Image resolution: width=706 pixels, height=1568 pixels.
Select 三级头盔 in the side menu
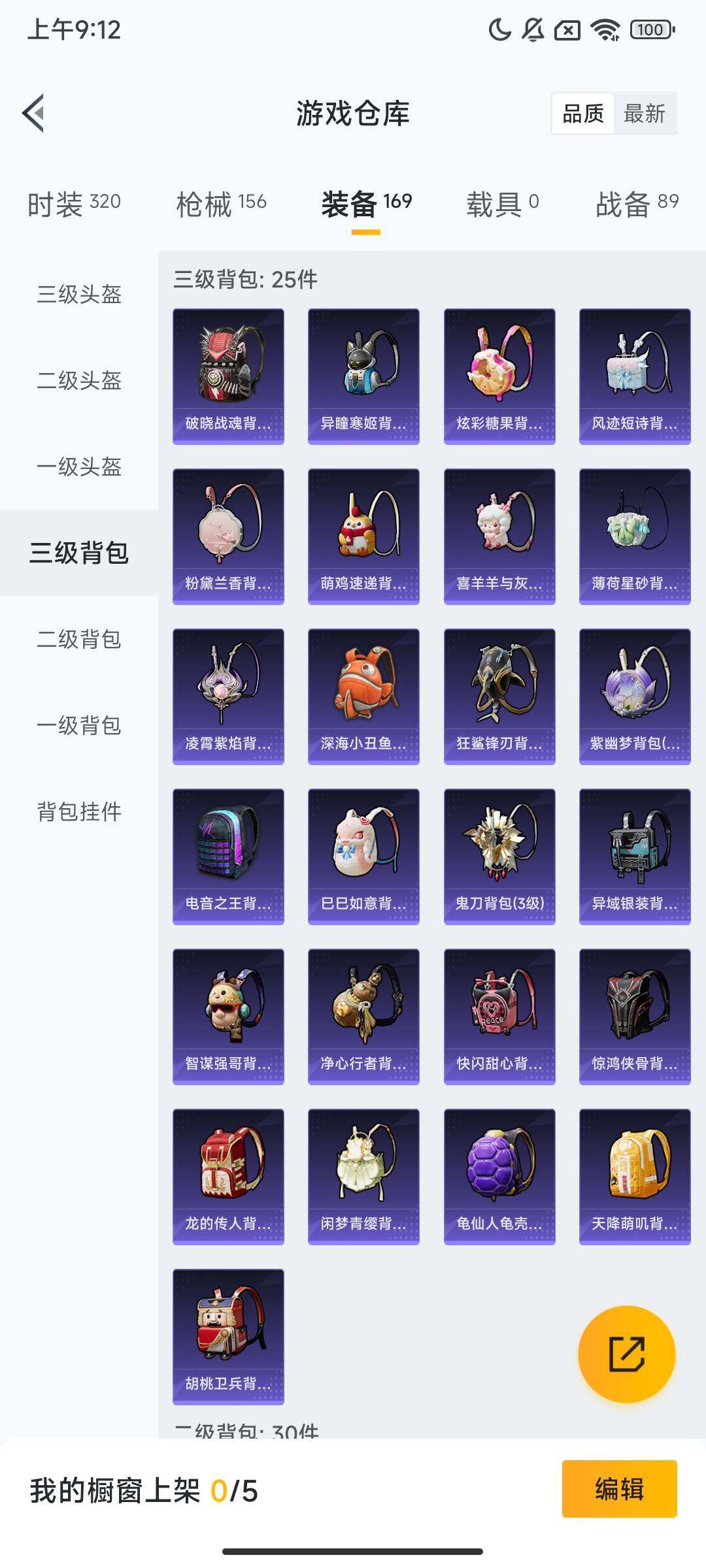coord(79,294)
